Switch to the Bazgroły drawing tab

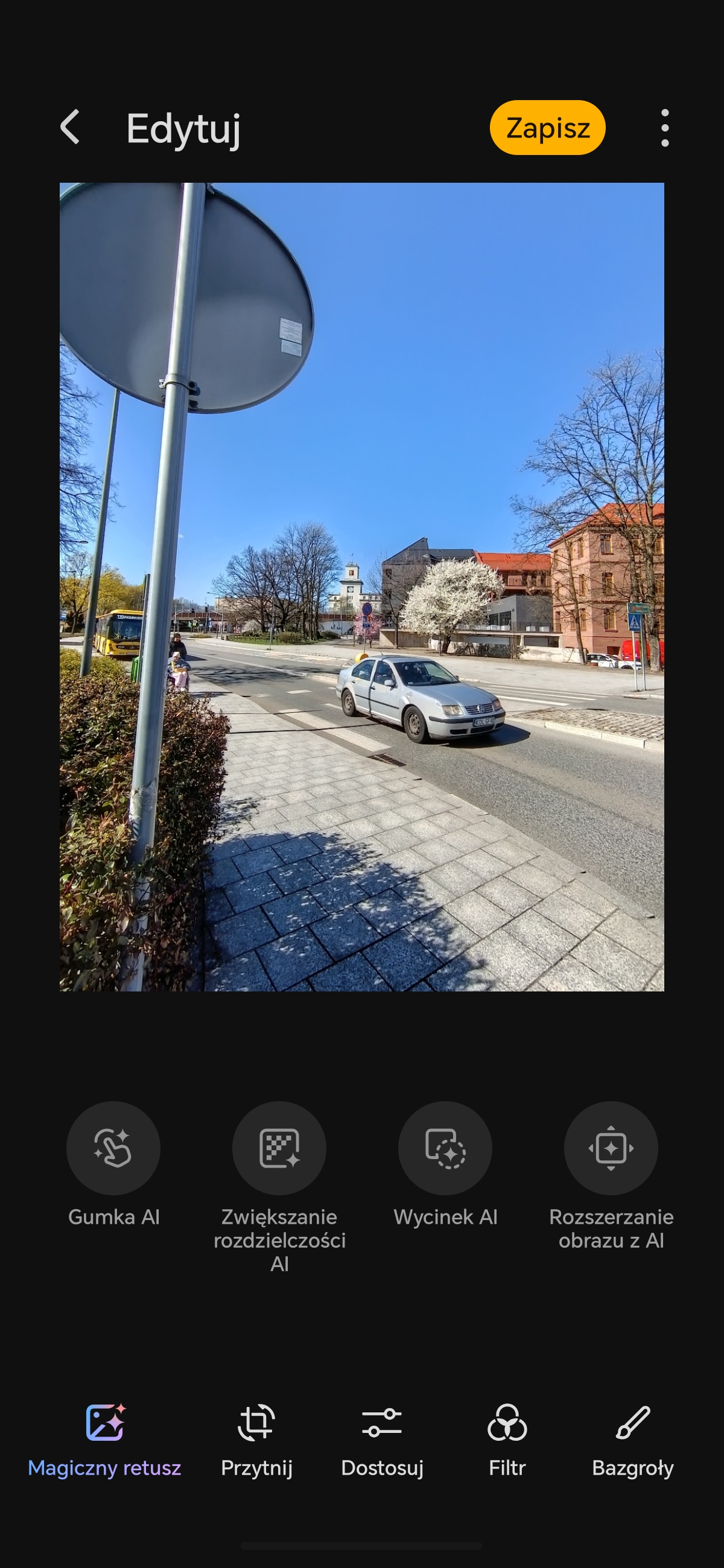[x=633, y=1439]
